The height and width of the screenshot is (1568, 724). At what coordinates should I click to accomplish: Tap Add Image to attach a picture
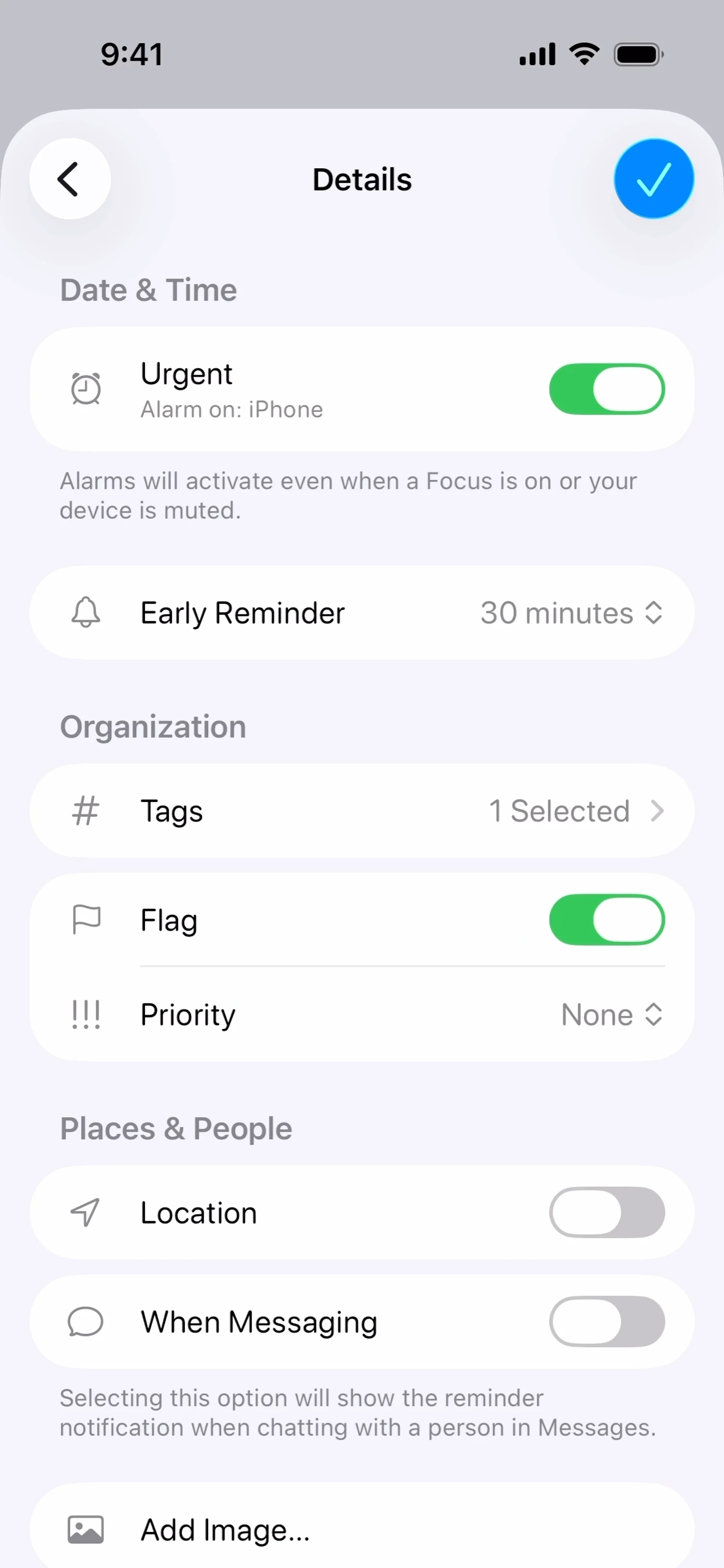click(225, 1530)
